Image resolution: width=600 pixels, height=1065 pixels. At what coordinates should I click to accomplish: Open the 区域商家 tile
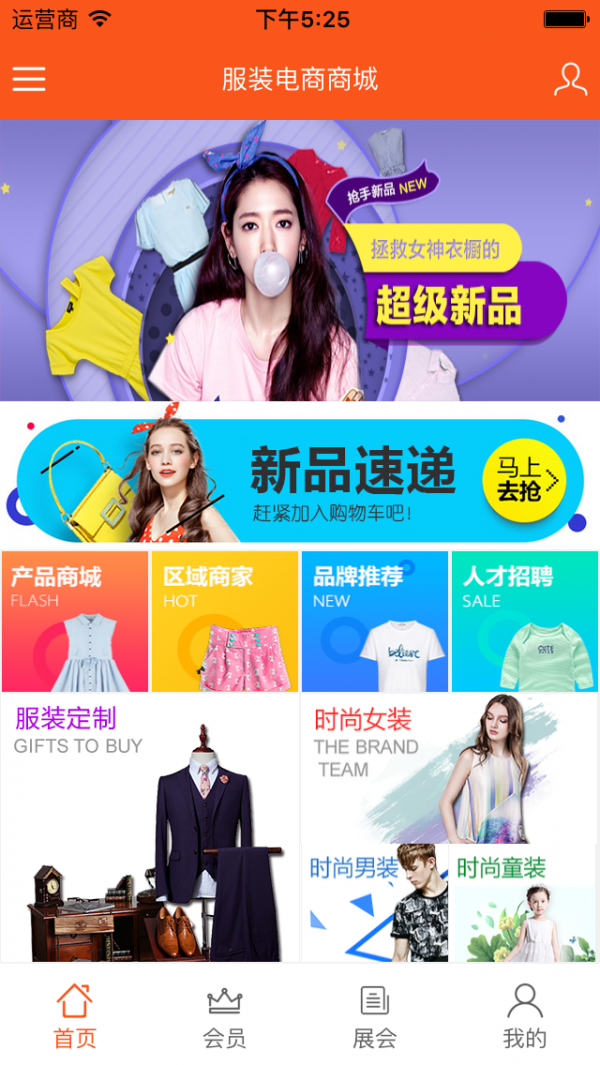[x=224, y=621]
